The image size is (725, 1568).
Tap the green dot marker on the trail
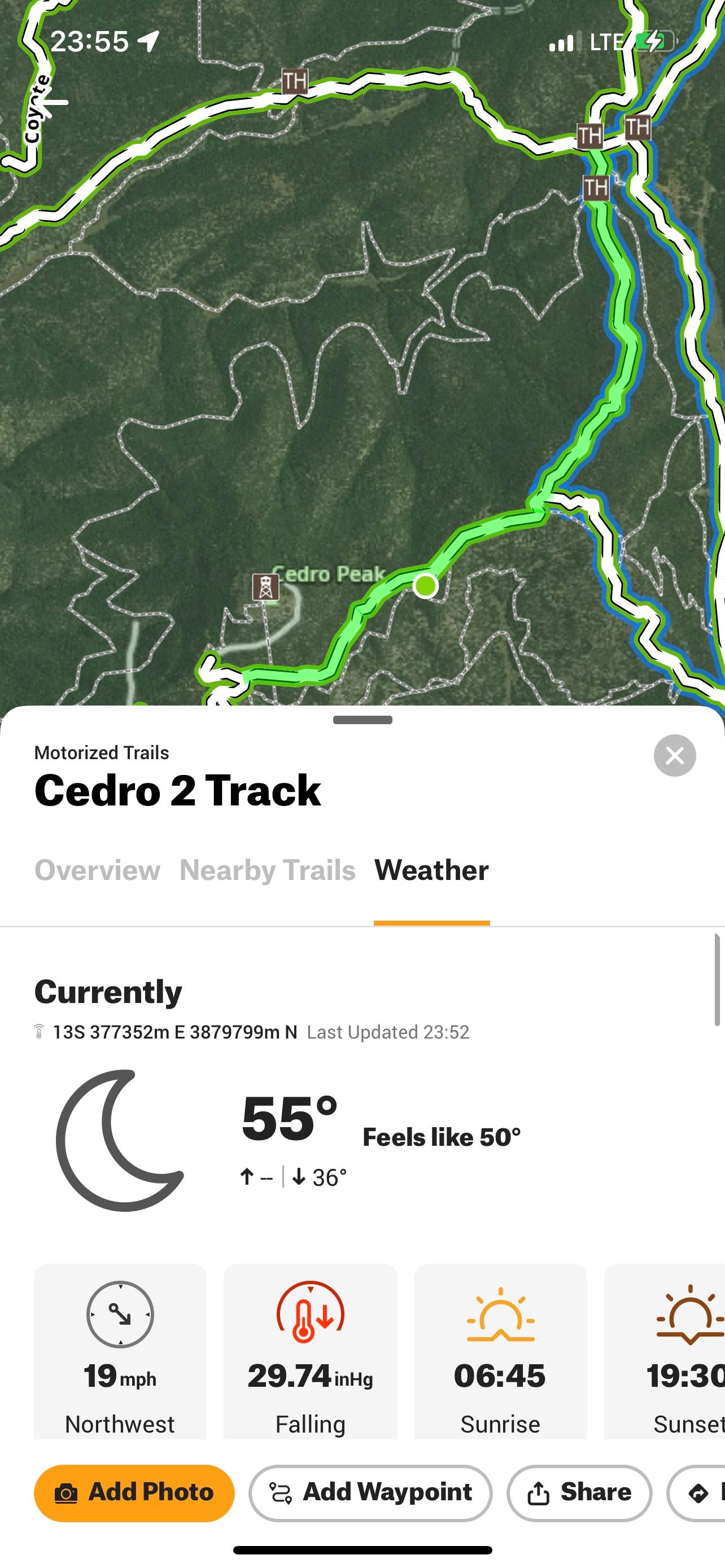point(425,586)
